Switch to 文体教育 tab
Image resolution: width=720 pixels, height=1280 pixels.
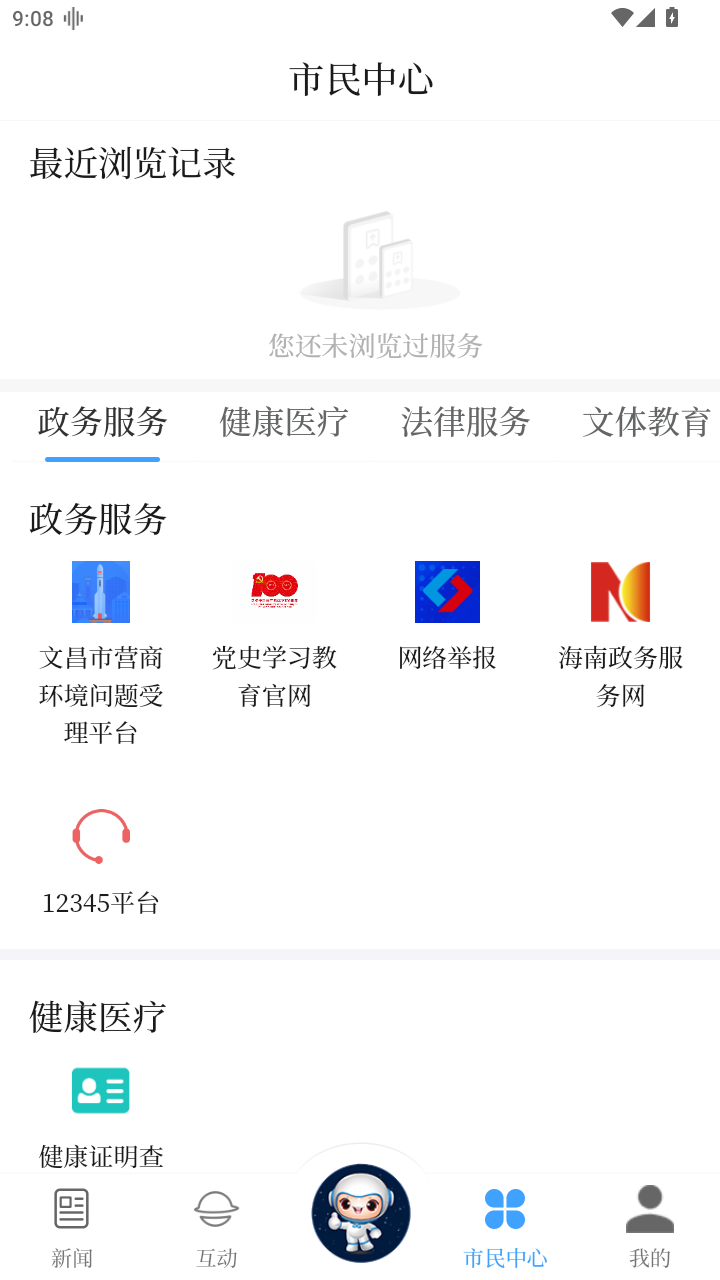[647, 422]
